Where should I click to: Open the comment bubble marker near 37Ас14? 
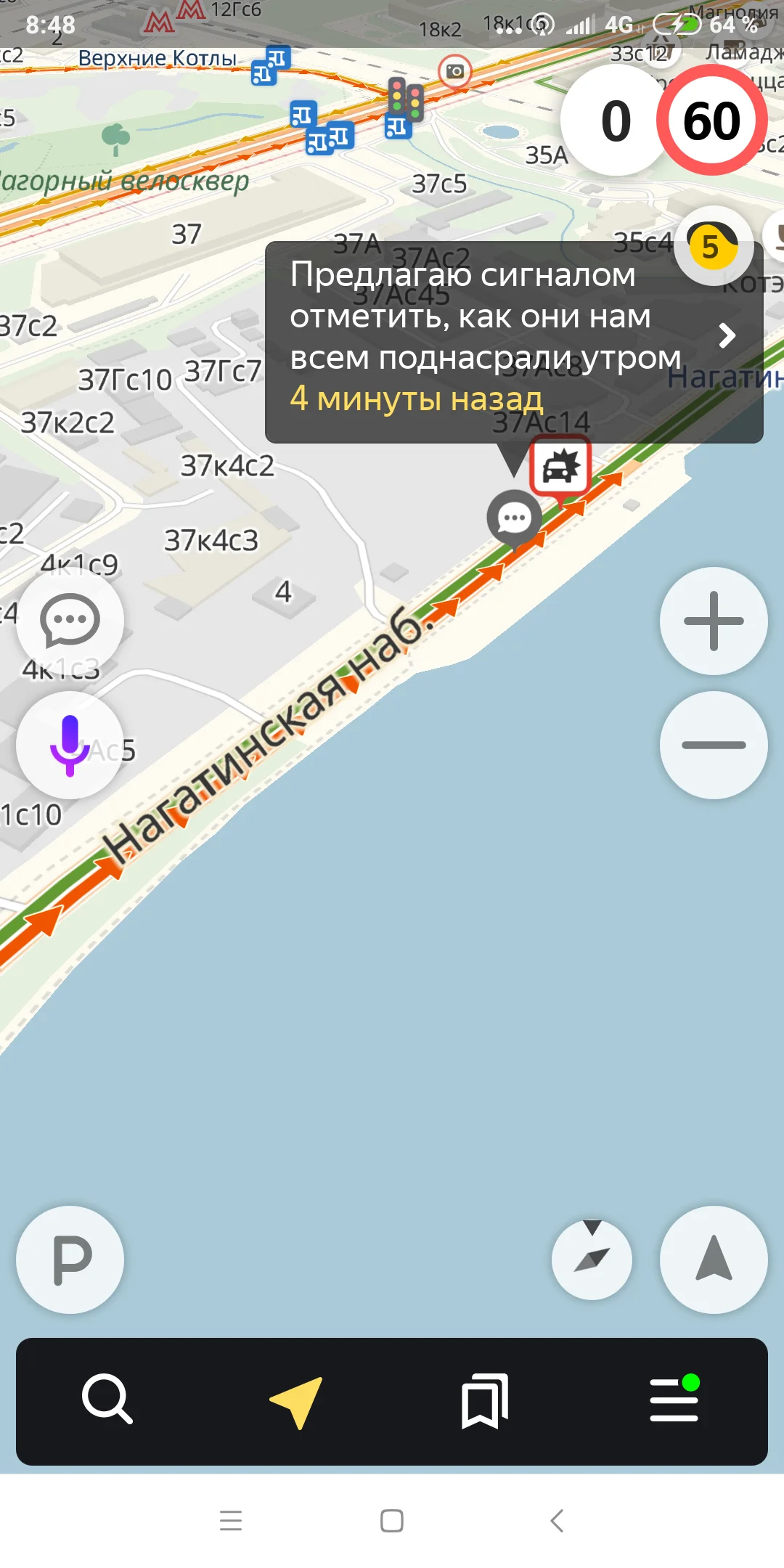[x=514, y=518]
